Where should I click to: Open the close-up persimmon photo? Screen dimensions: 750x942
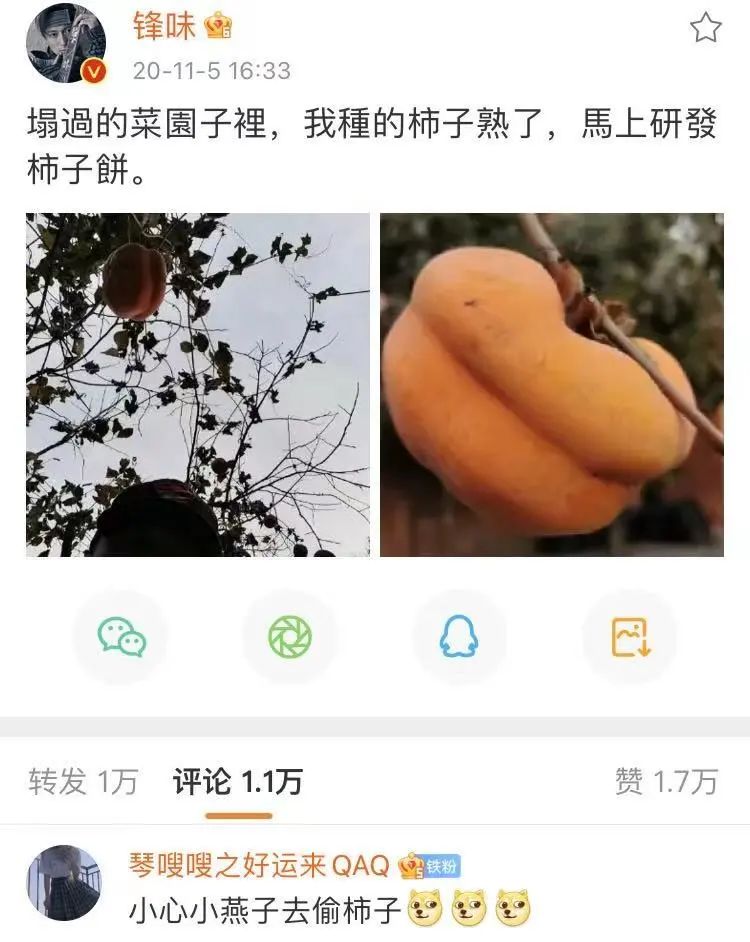(551, 385)
